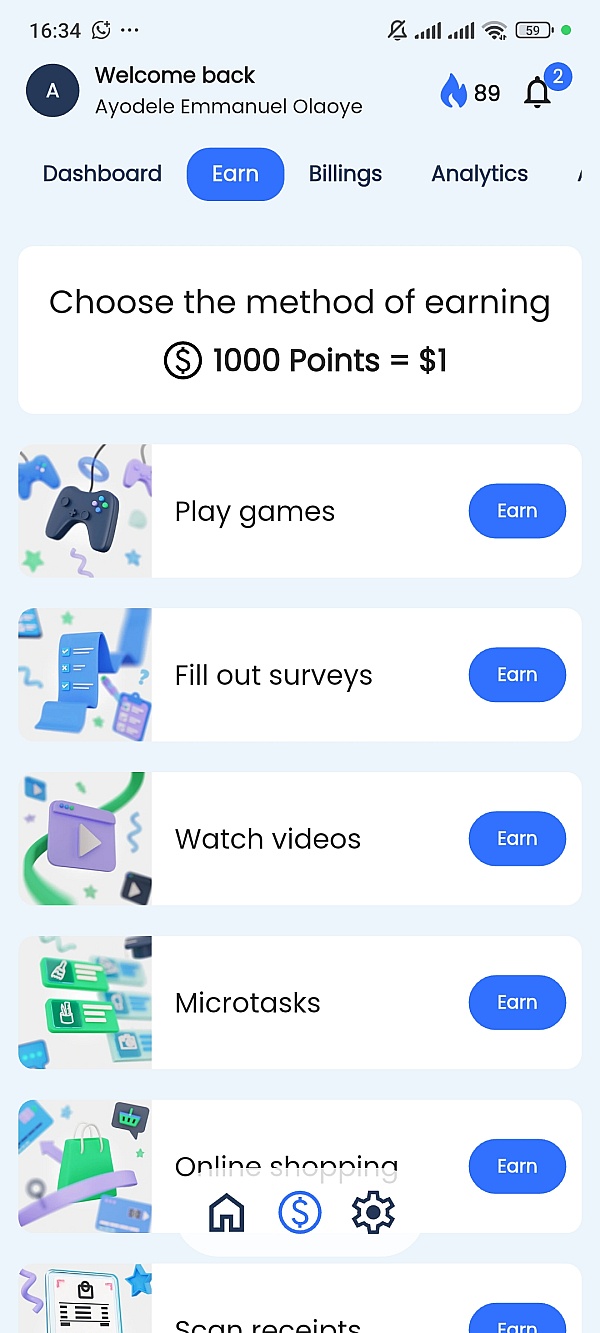The image size is (600, 1333).
Task: Open the profile avatar
Action: (53, 91)
